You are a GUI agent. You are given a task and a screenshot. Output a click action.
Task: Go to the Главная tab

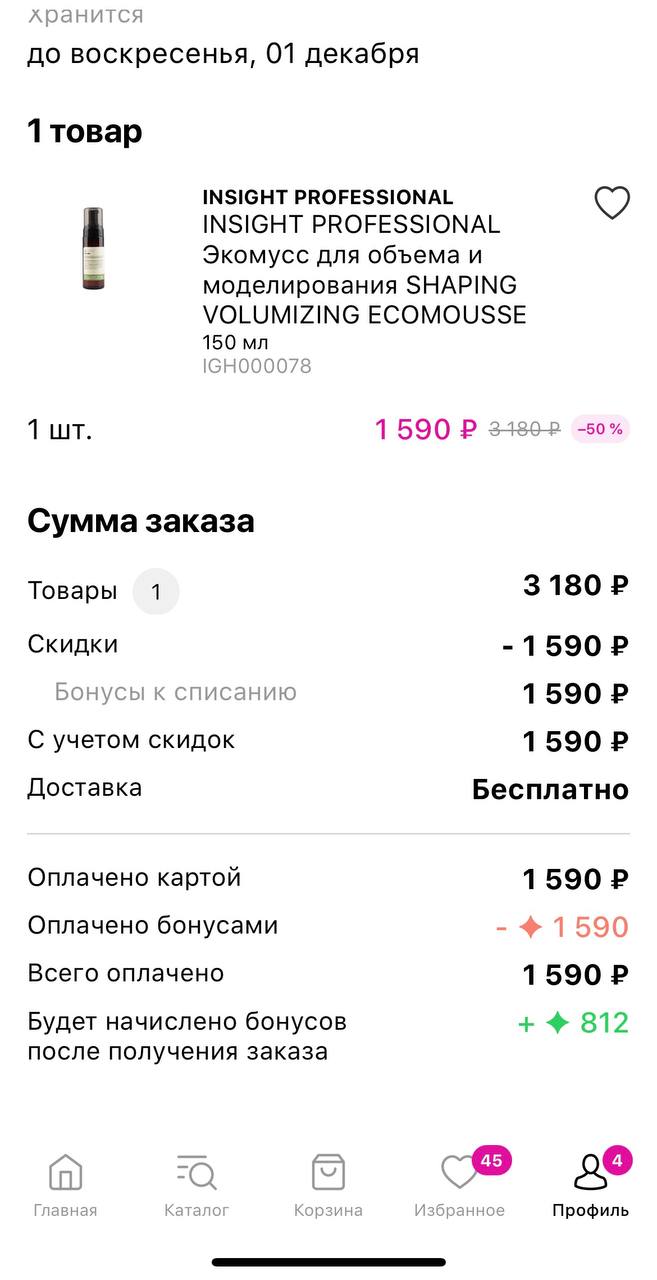click(x=65, y=1186)
